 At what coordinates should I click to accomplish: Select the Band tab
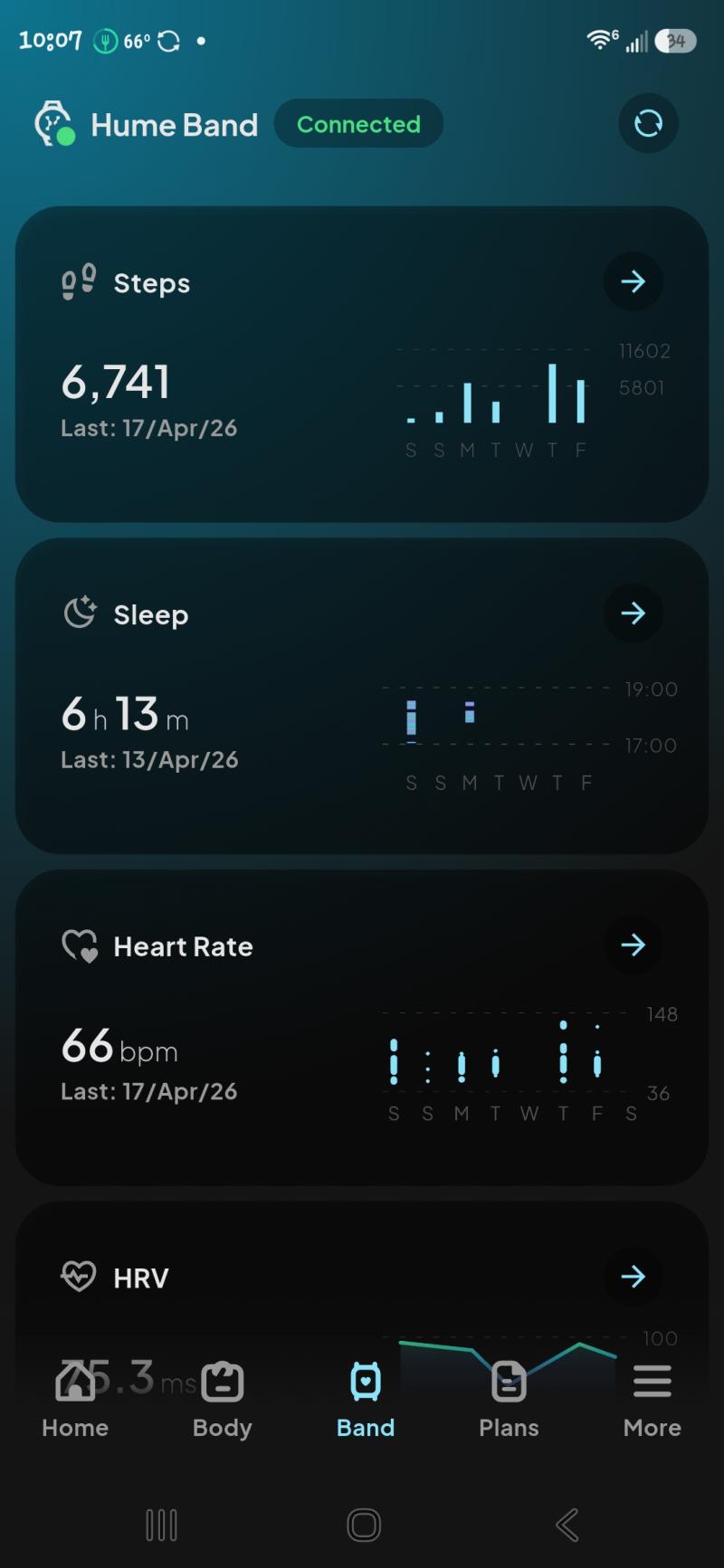point(366,1399)
